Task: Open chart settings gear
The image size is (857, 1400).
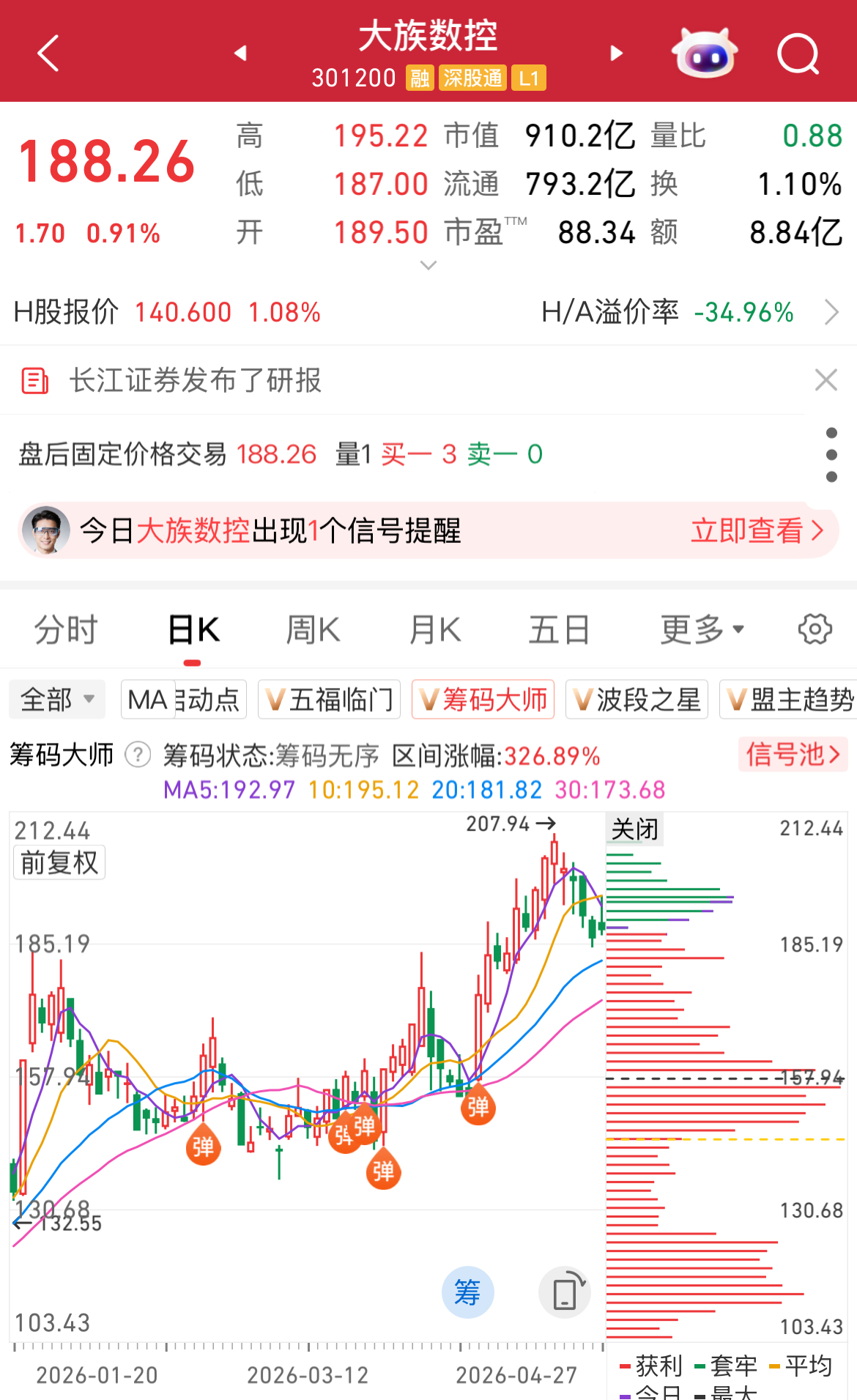Action: pos(815,629)
